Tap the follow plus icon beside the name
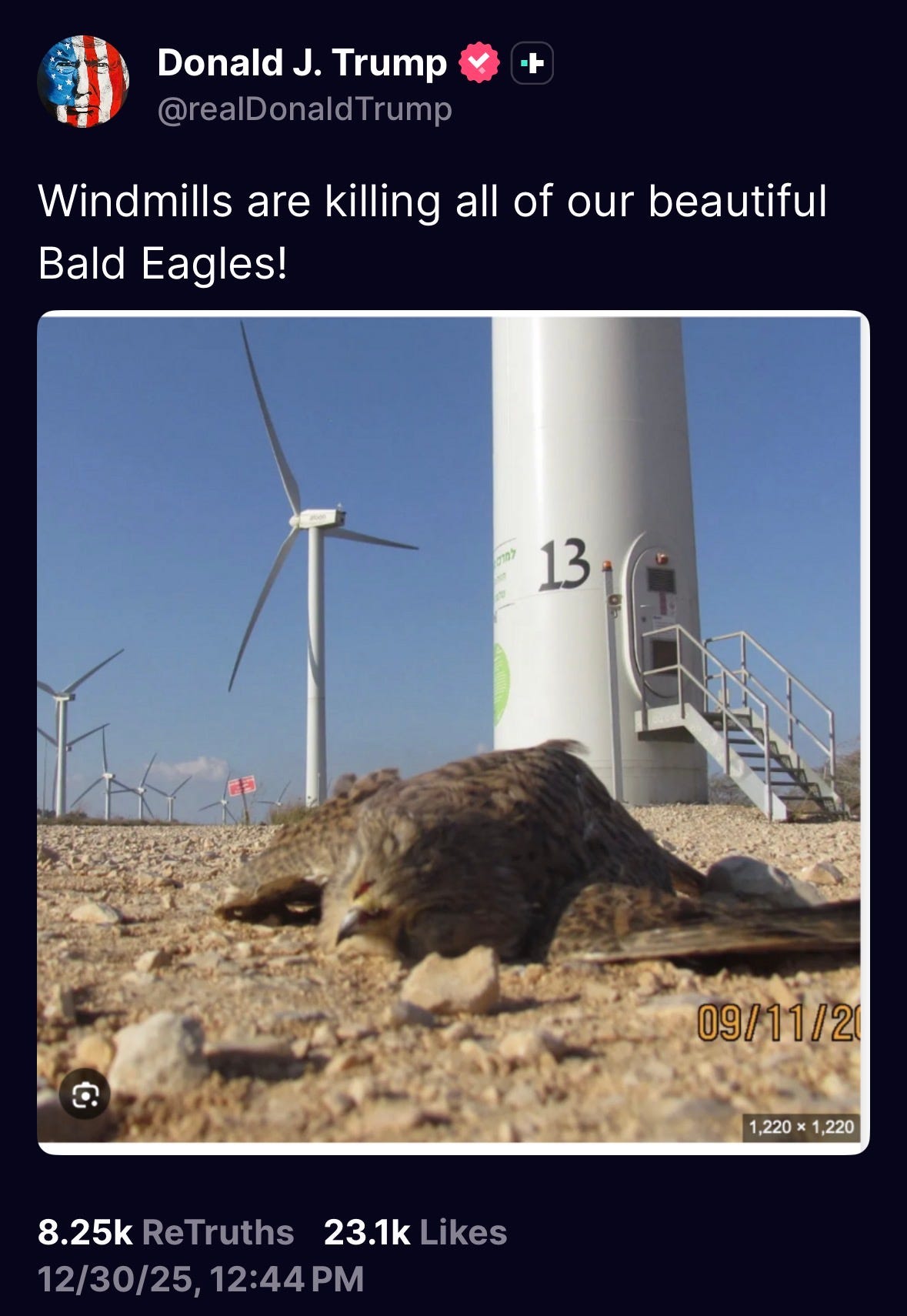 pyautogui.click(x=532, y=64)
